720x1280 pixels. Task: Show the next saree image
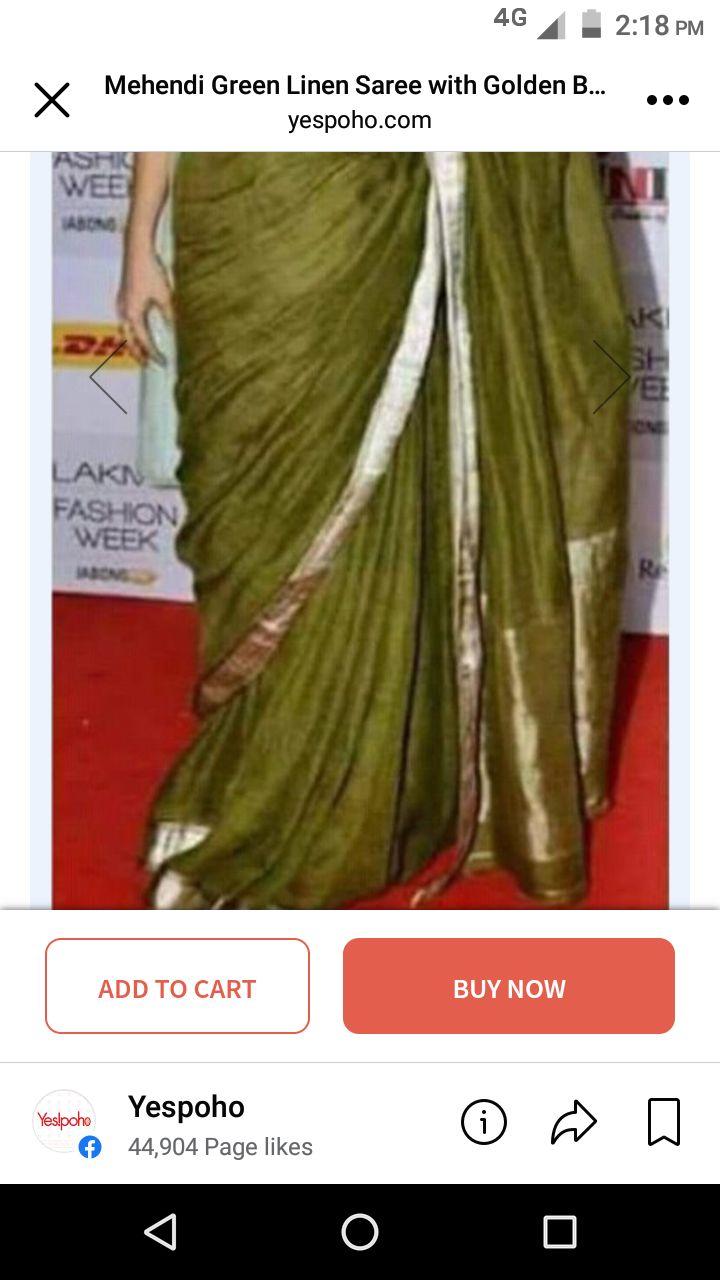[x=610, y=377]
